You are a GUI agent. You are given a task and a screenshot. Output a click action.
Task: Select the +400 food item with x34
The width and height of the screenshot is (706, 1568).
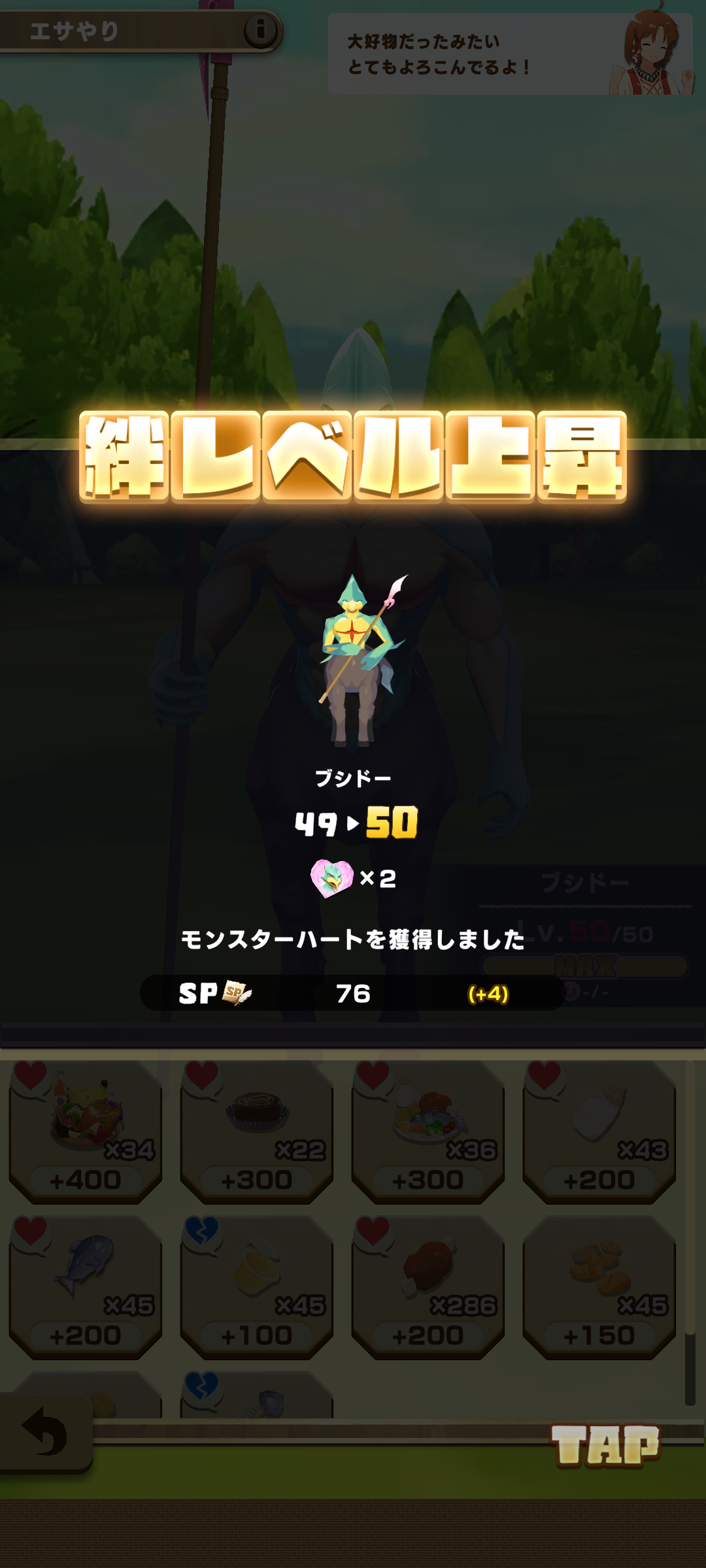tap(86, 1132)
